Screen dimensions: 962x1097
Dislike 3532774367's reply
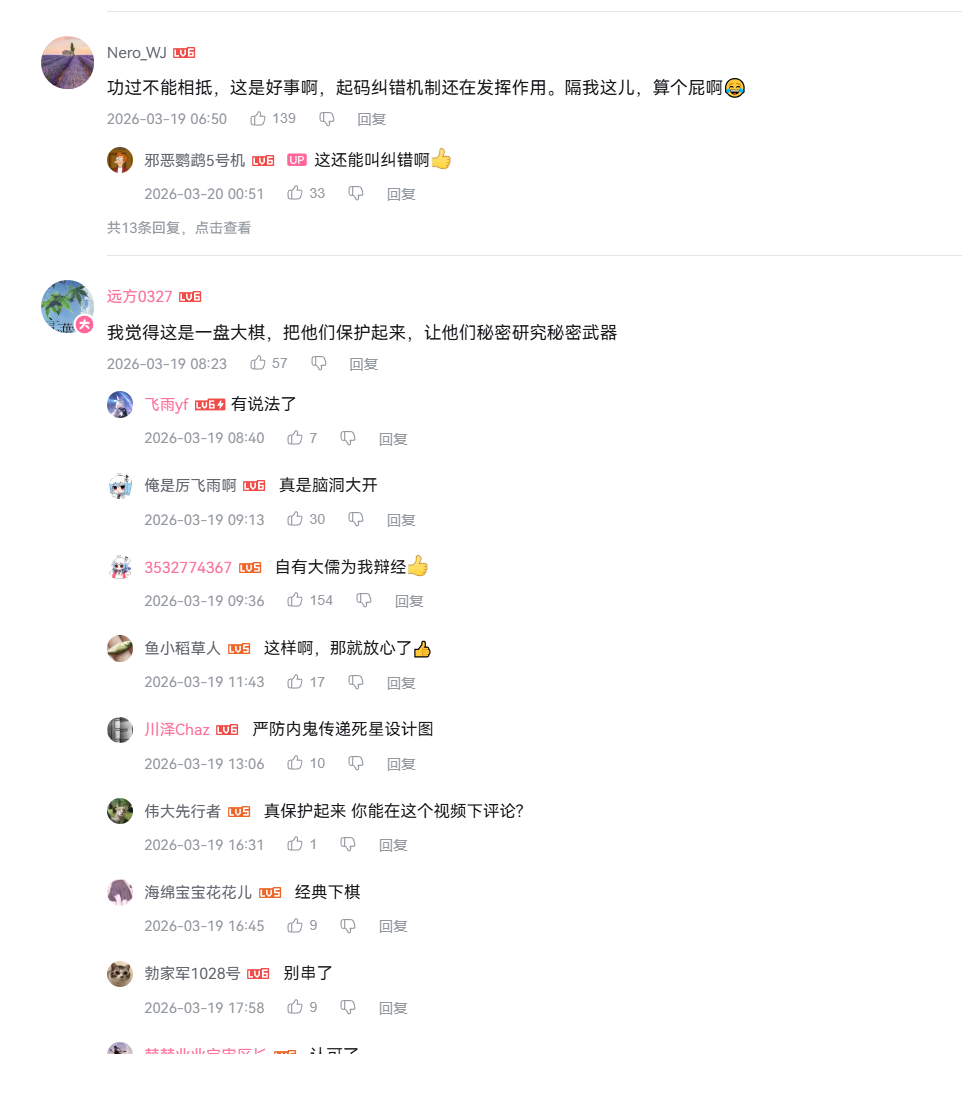tap(364, 600)
